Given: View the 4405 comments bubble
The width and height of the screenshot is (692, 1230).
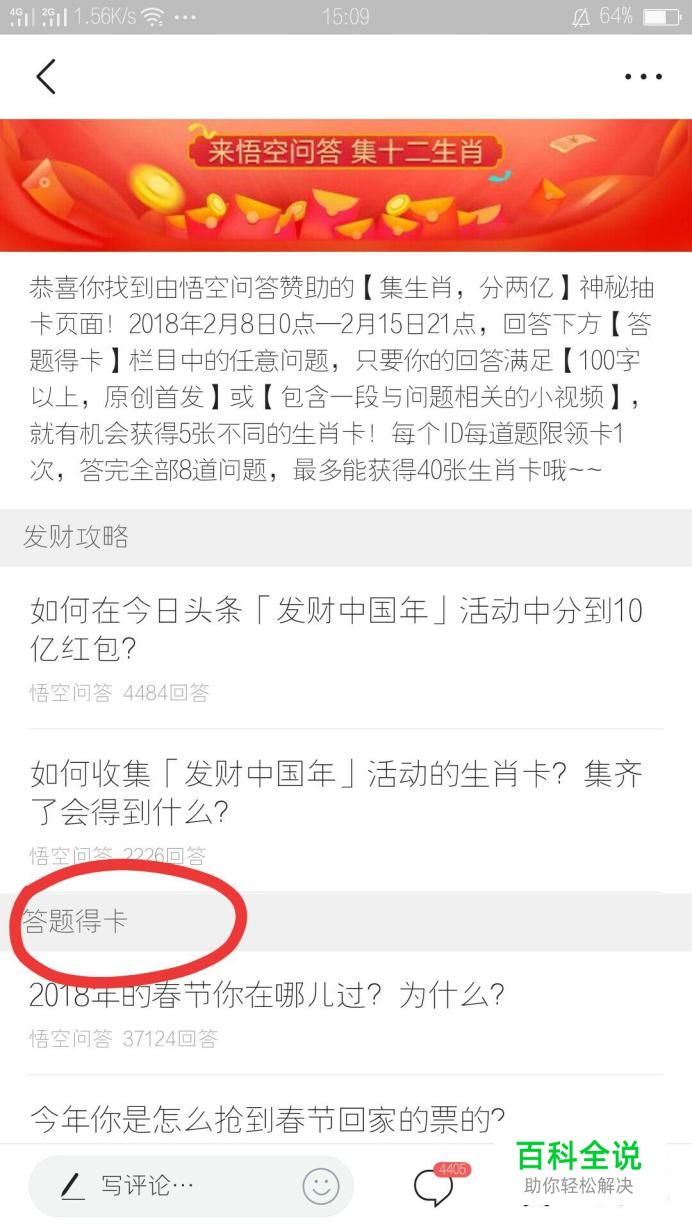Looking at the screenshot, I should (436, 1186).
